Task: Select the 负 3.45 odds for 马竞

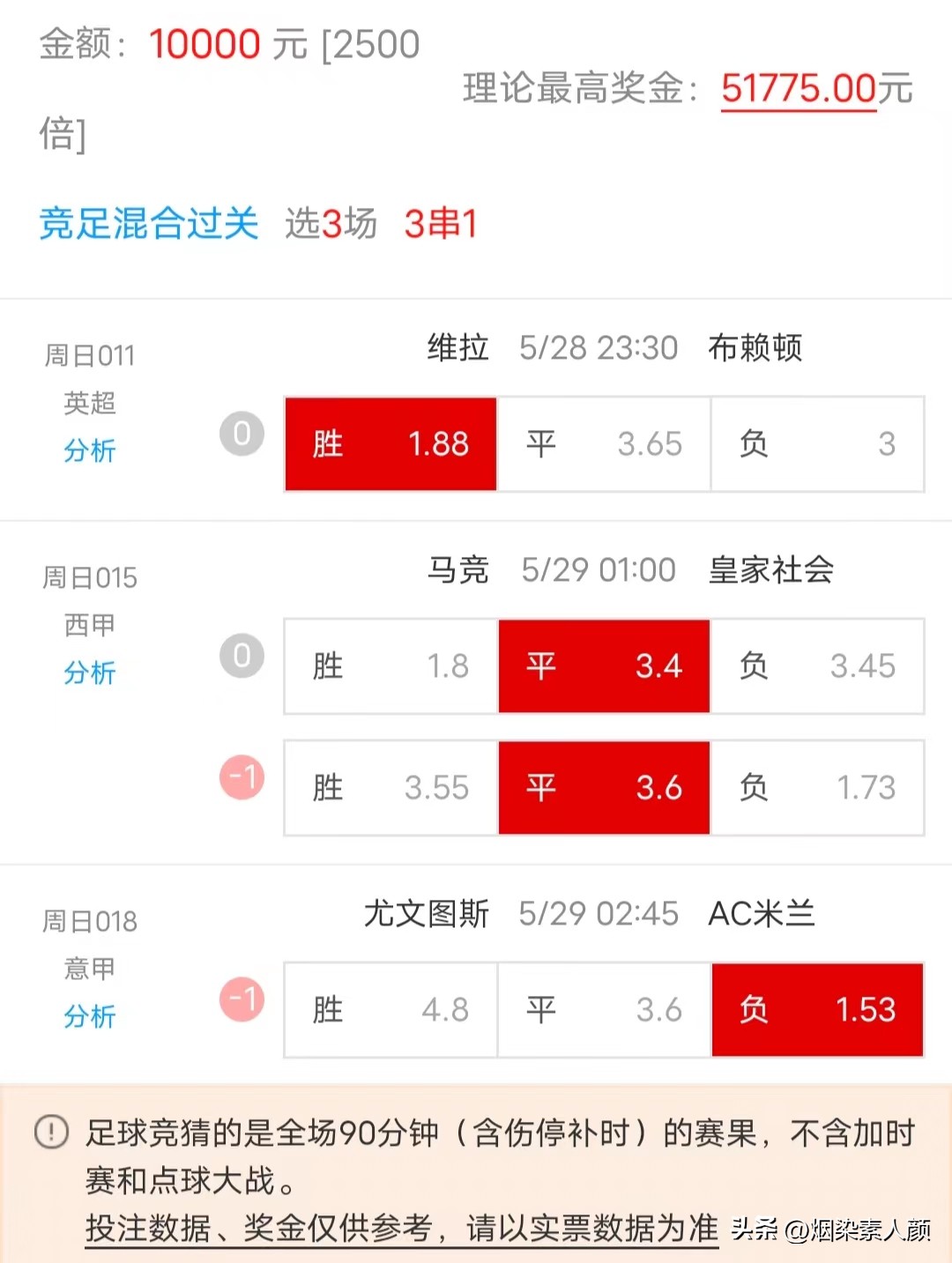Action: click(x=817, y=666)
